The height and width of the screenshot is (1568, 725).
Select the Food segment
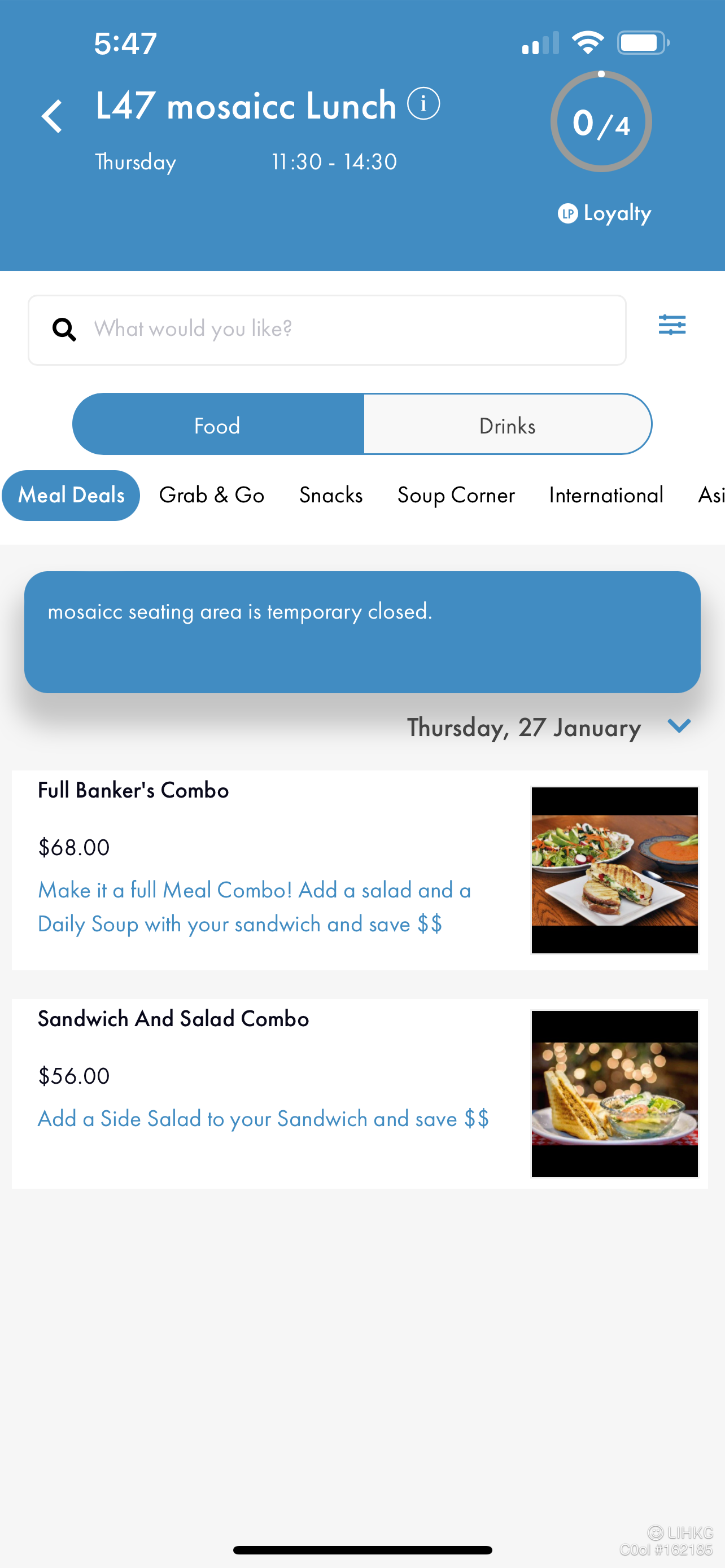[x=218, y=424]
